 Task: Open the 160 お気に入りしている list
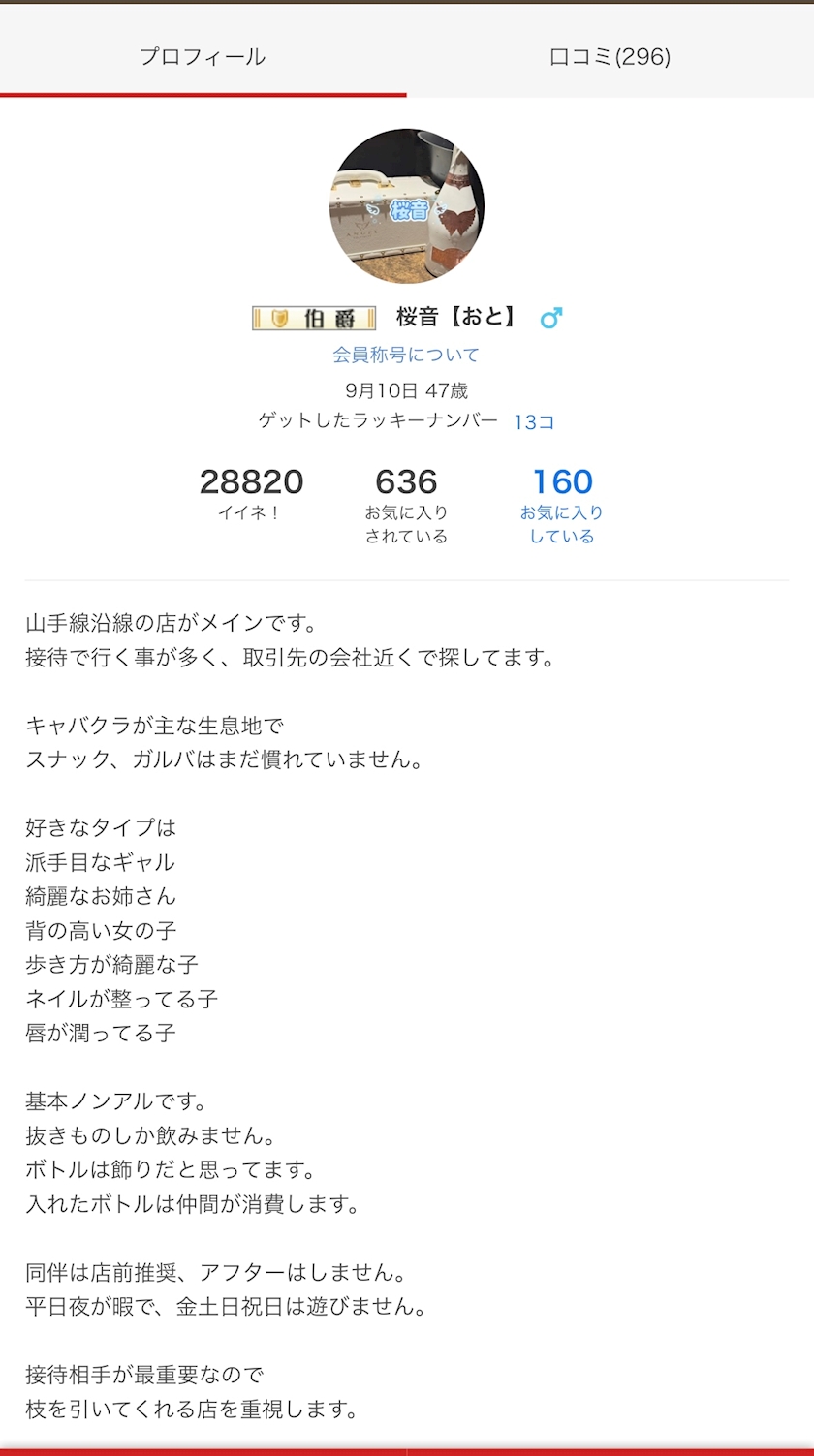tap(562, 506)
